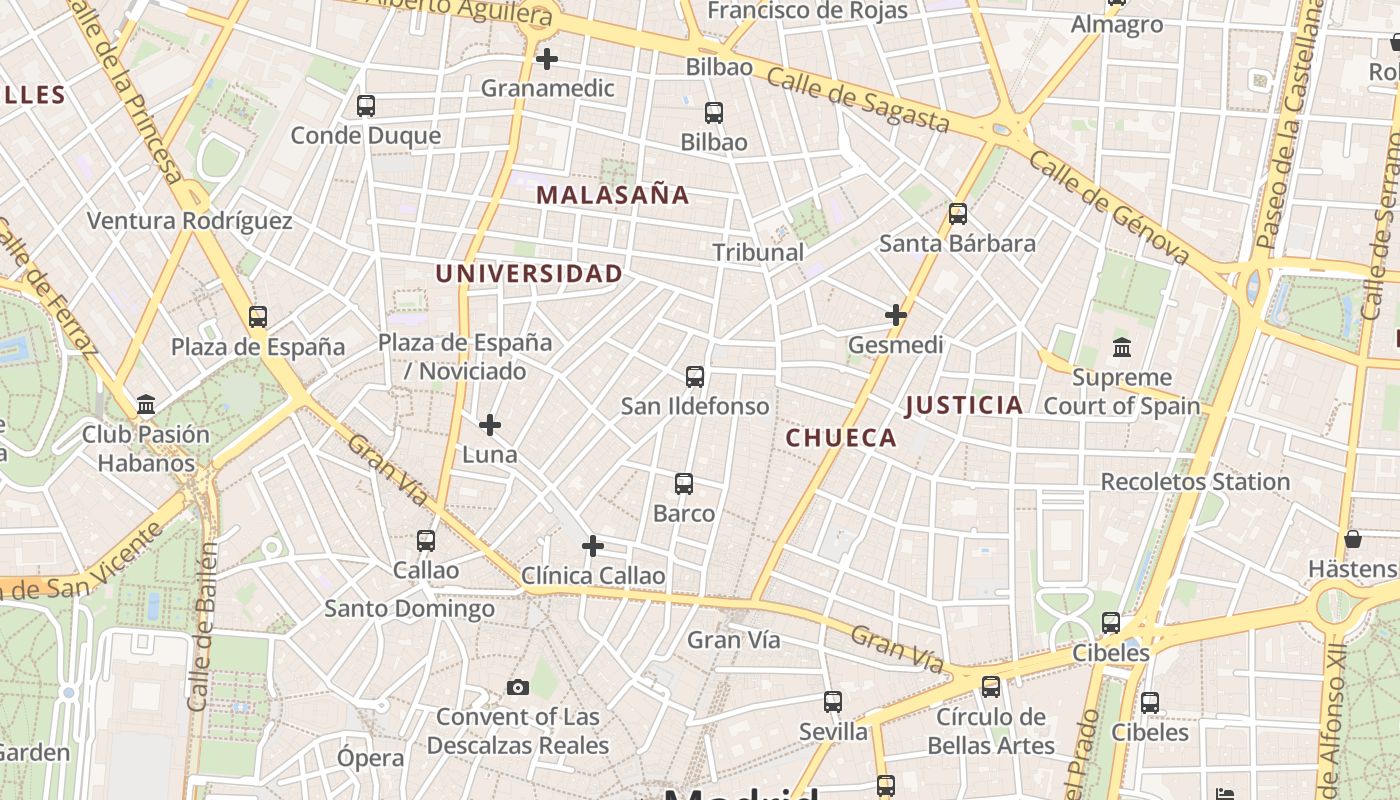Tap the Barco stop marker
The width and height of the screenshot is (1400, 800).
(684, 484)
